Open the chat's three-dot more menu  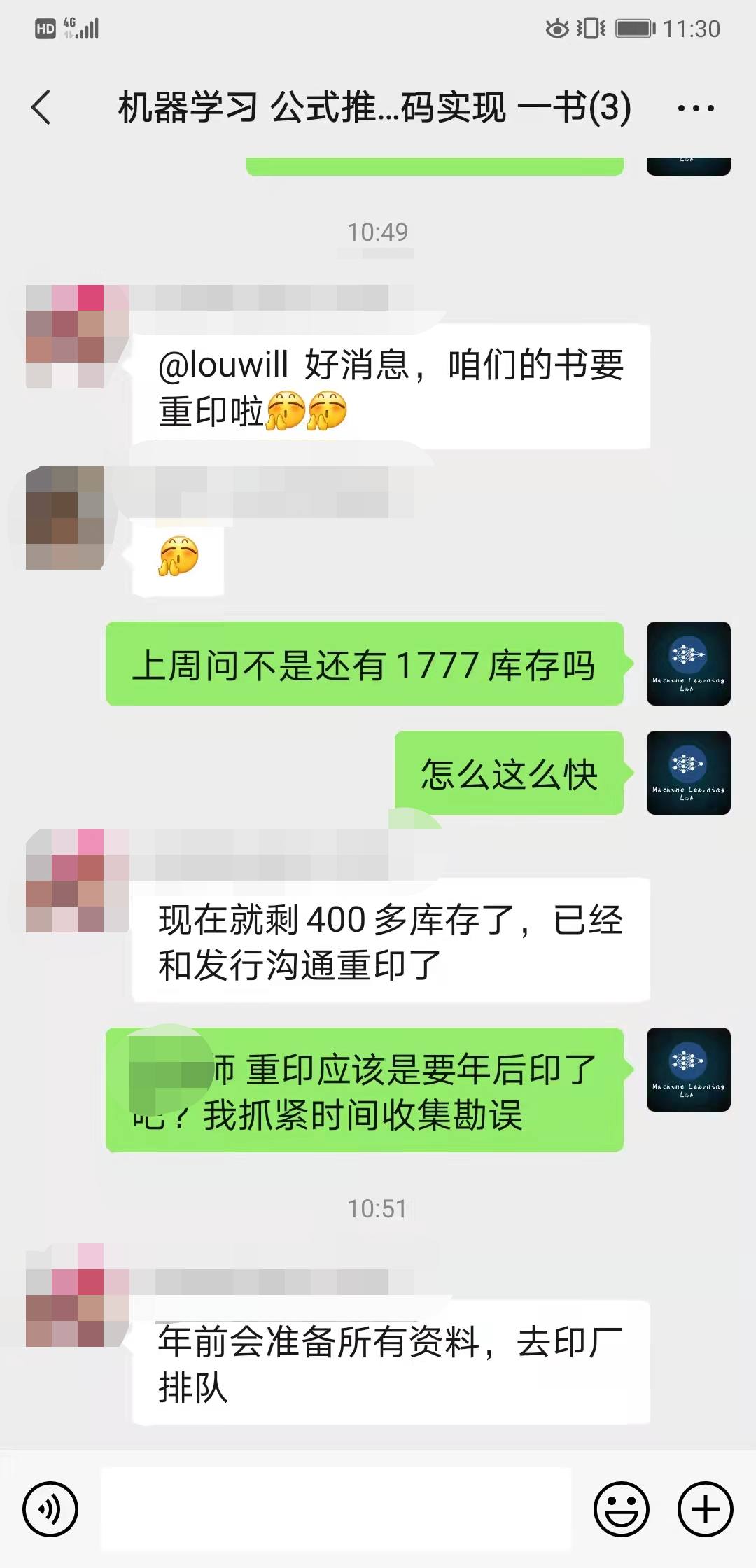pyautogui.click(x=696, y=108)
